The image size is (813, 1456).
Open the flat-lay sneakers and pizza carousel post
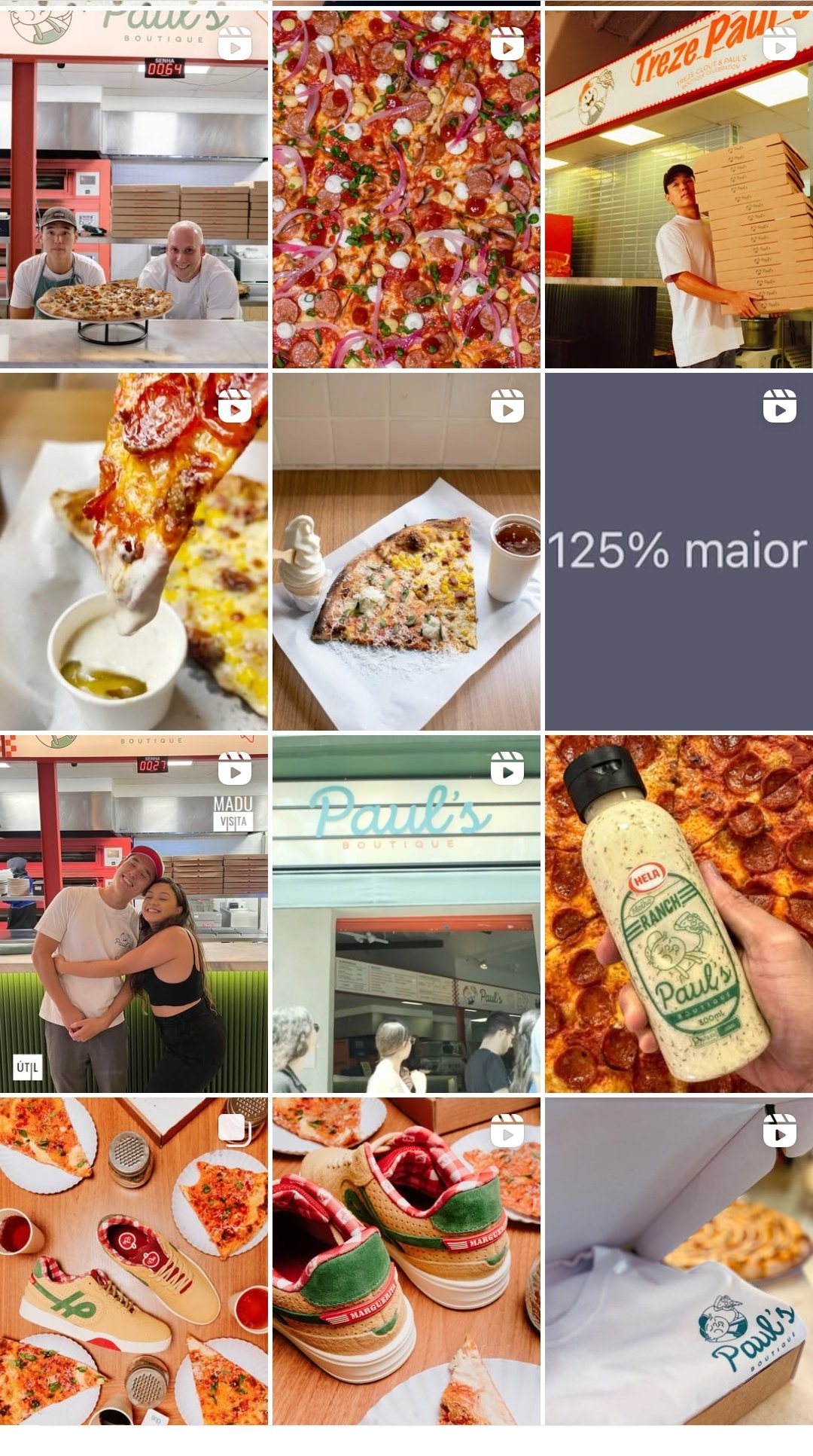pos(133,1260)
